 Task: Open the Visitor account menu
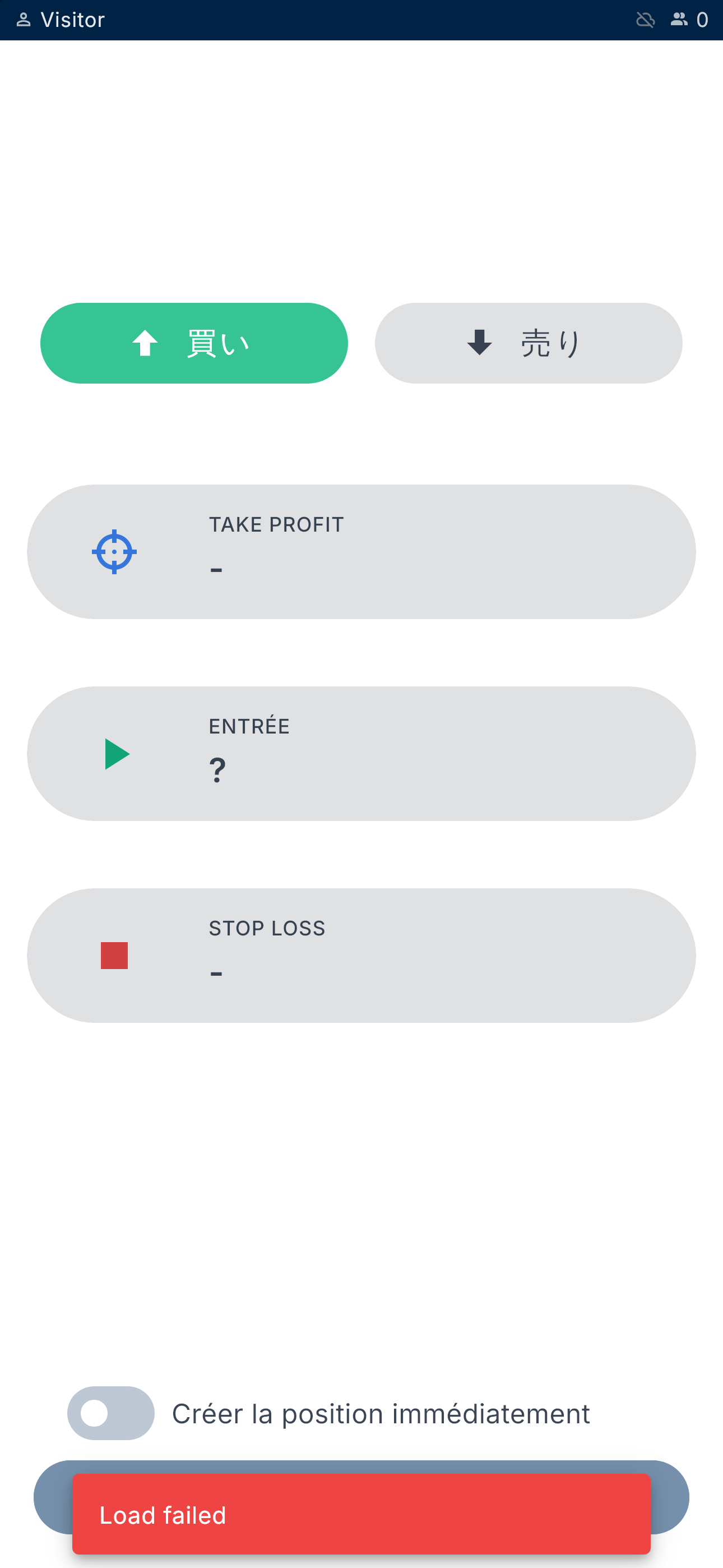(61, 20)
